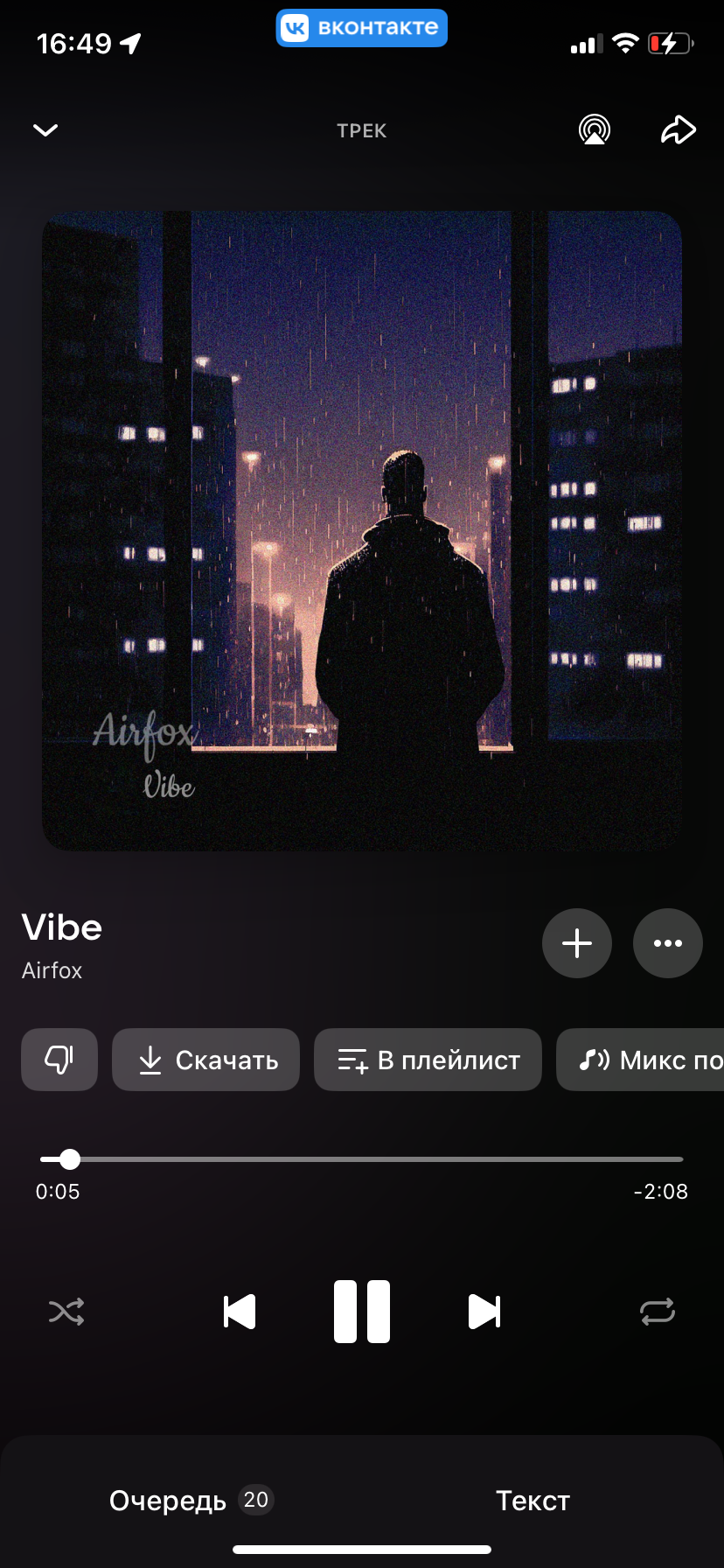724x1568 pixels.
Task: Open artist Airfox page
Action: [x=52, y=970]
